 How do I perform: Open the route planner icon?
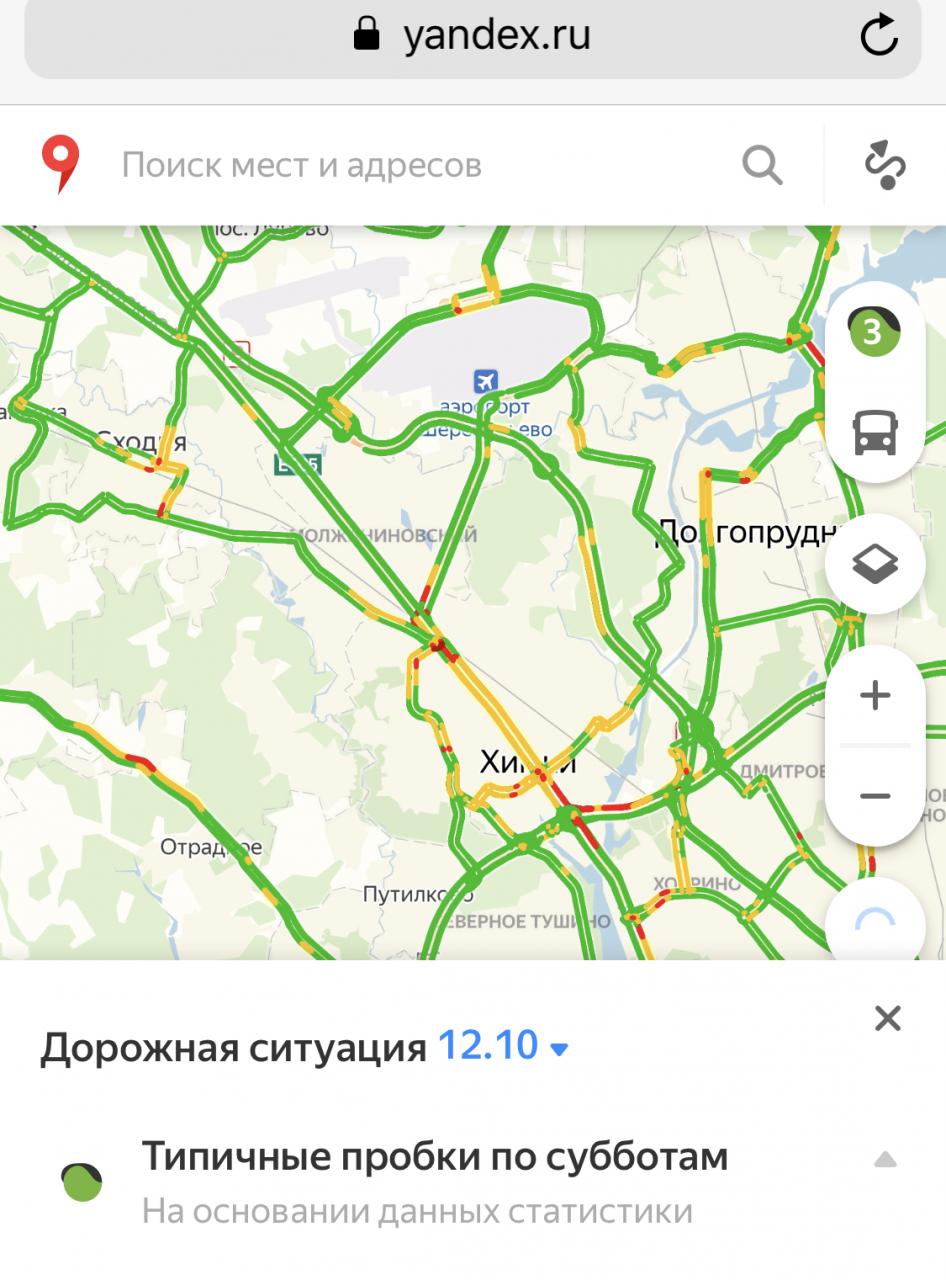coord(885,165)
